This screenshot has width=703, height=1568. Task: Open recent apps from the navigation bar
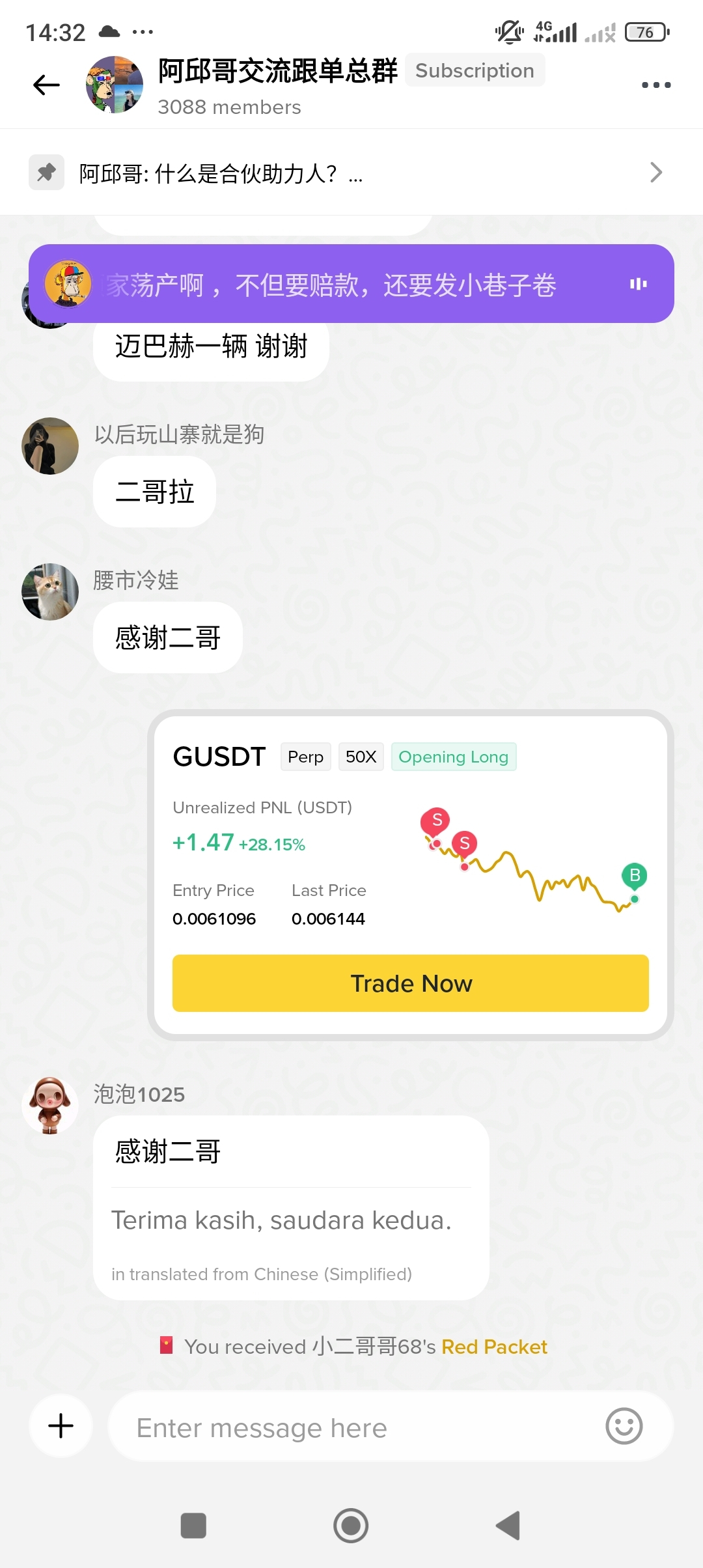[x=193, y=1526]
